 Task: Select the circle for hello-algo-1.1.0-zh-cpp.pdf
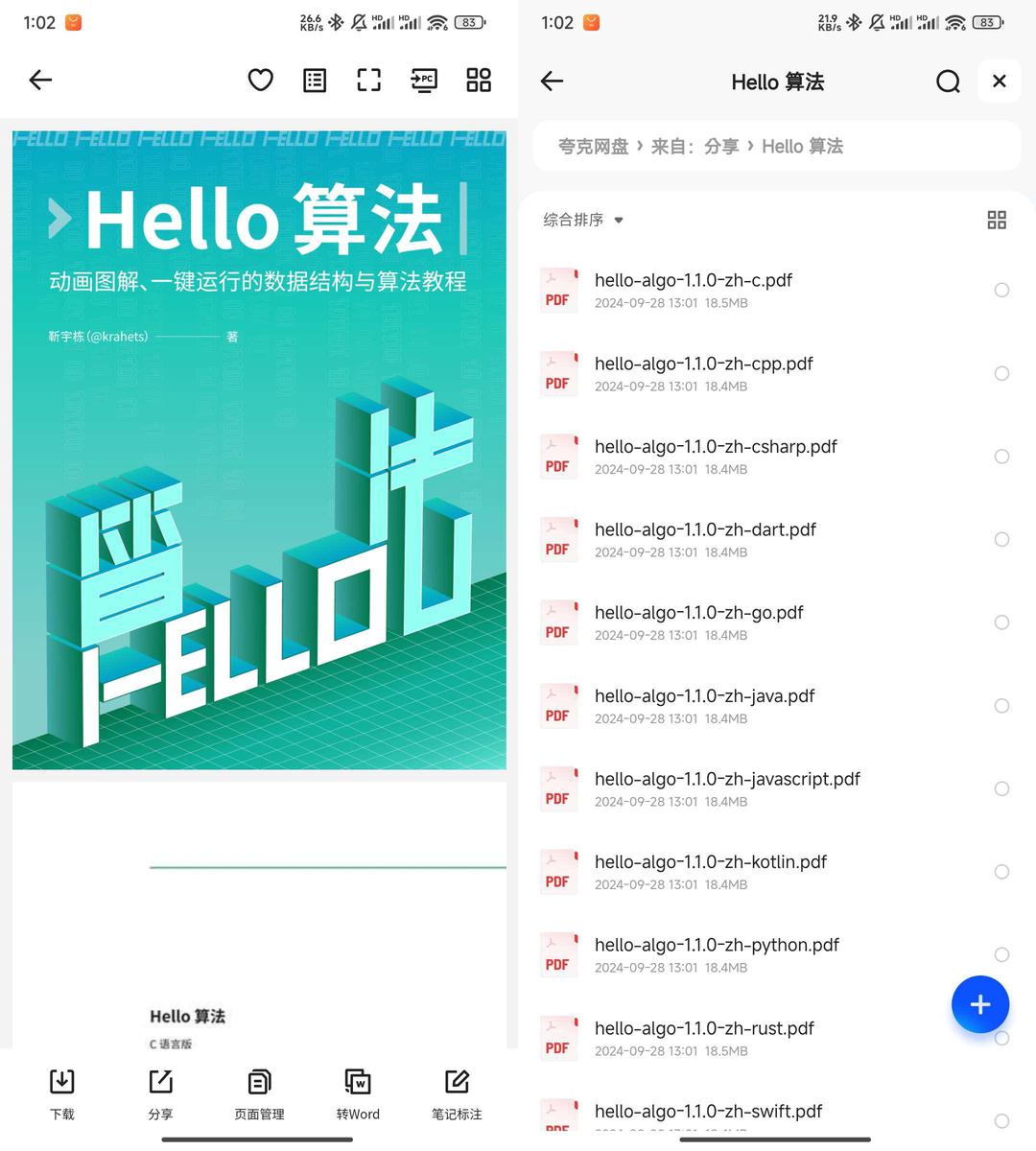point(1001,373)
